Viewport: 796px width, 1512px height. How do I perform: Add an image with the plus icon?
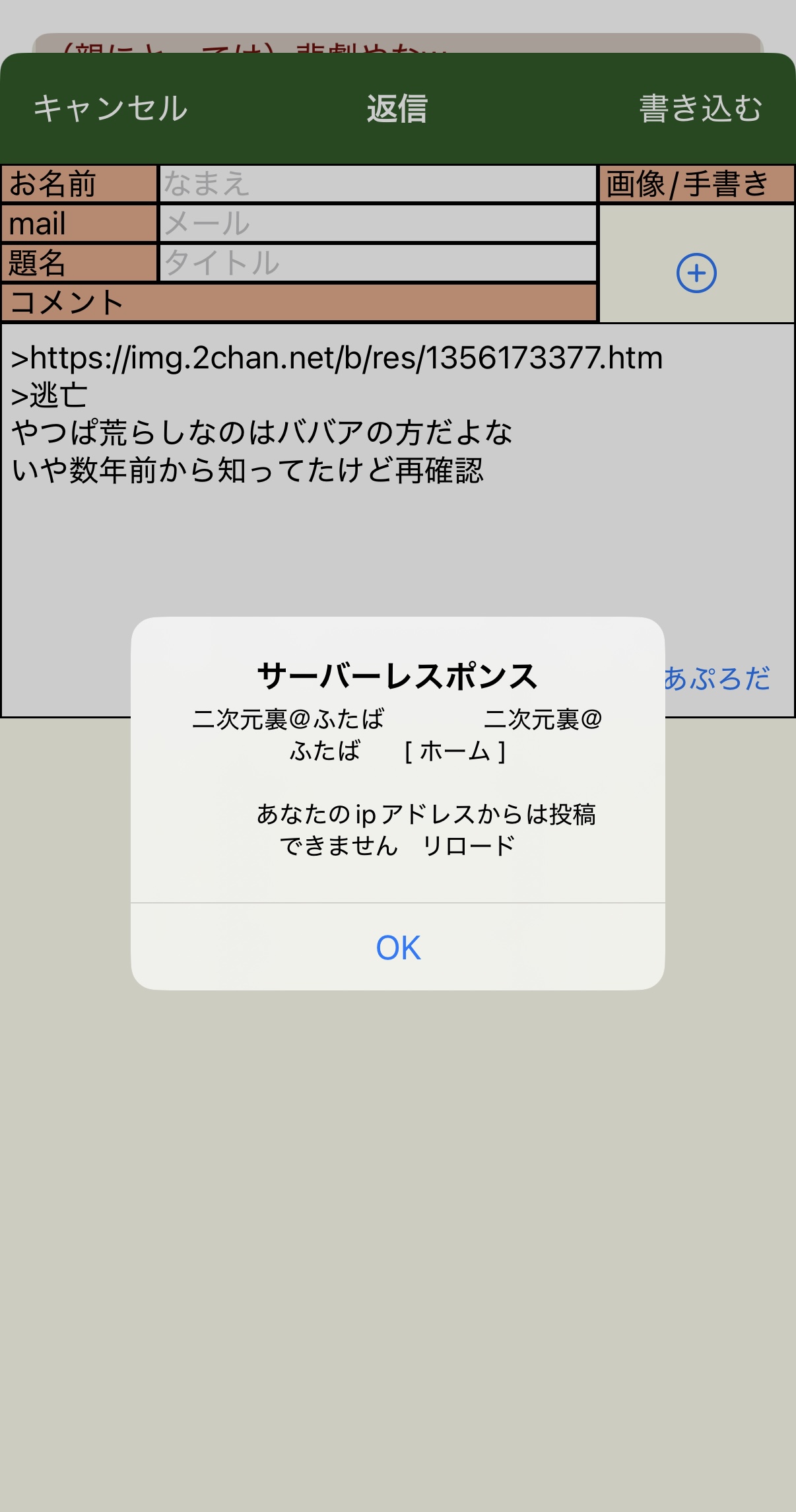[696, 273]
